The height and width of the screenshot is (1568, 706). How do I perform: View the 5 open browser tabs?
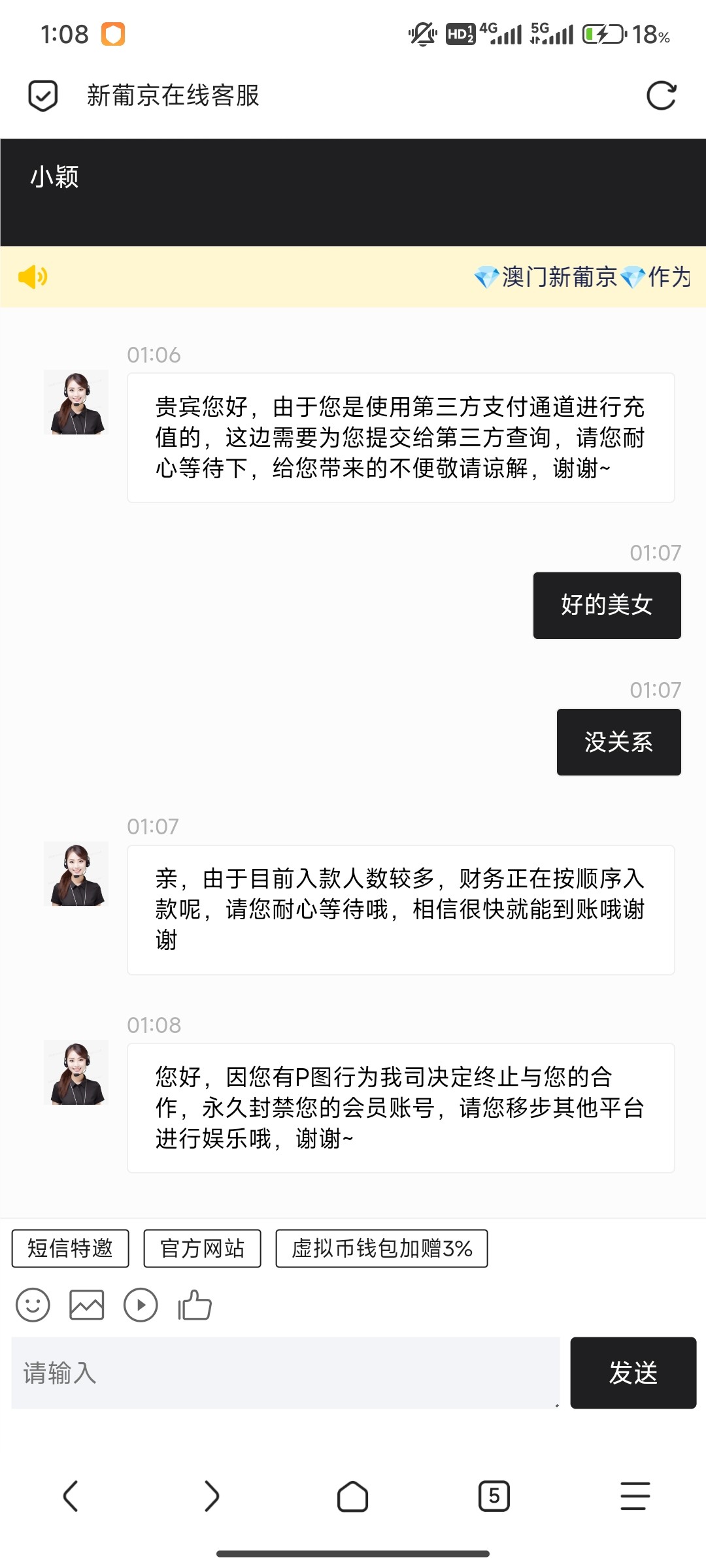point(494,1496)
